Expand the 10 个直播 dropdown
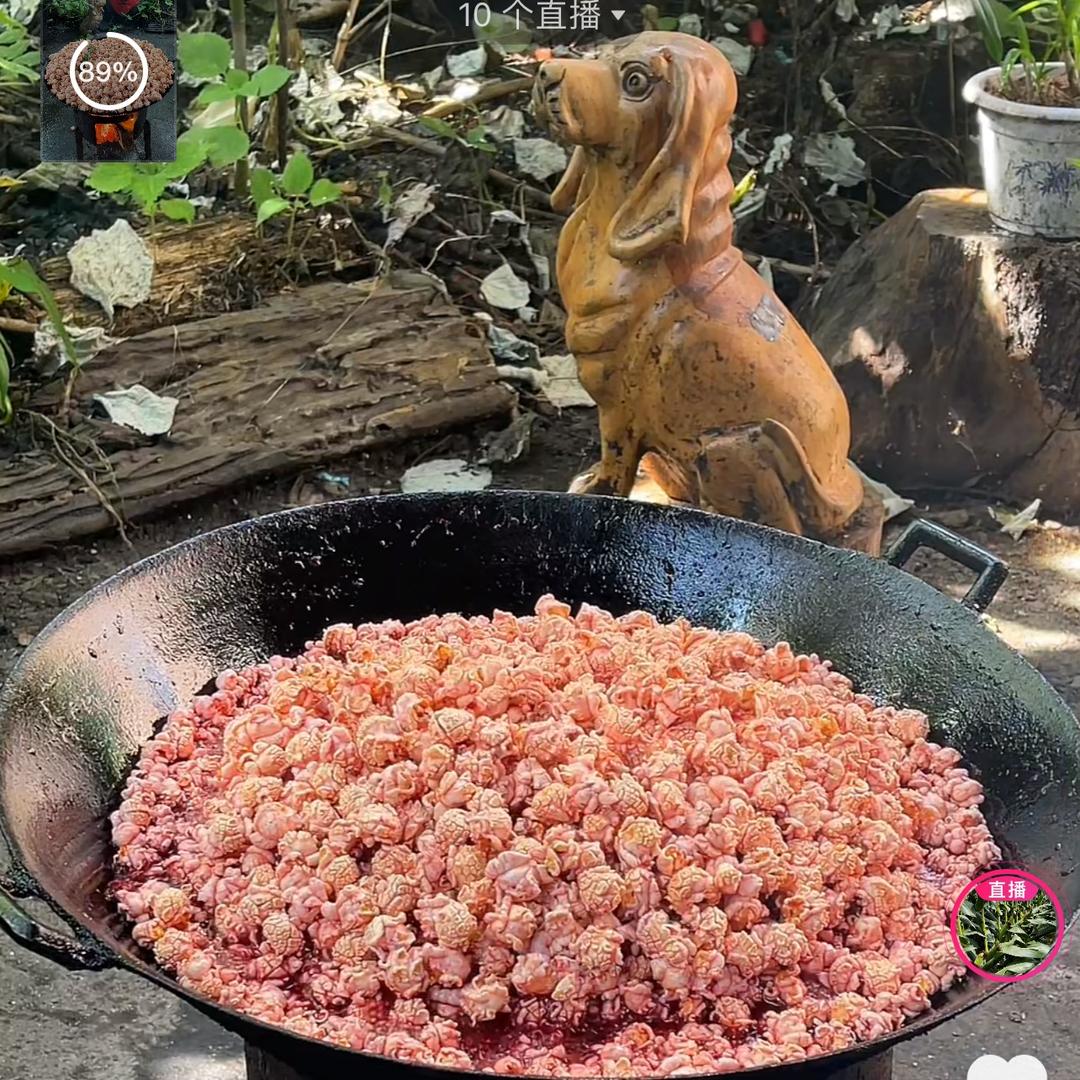1080x1080 pixels. [541, 15]
